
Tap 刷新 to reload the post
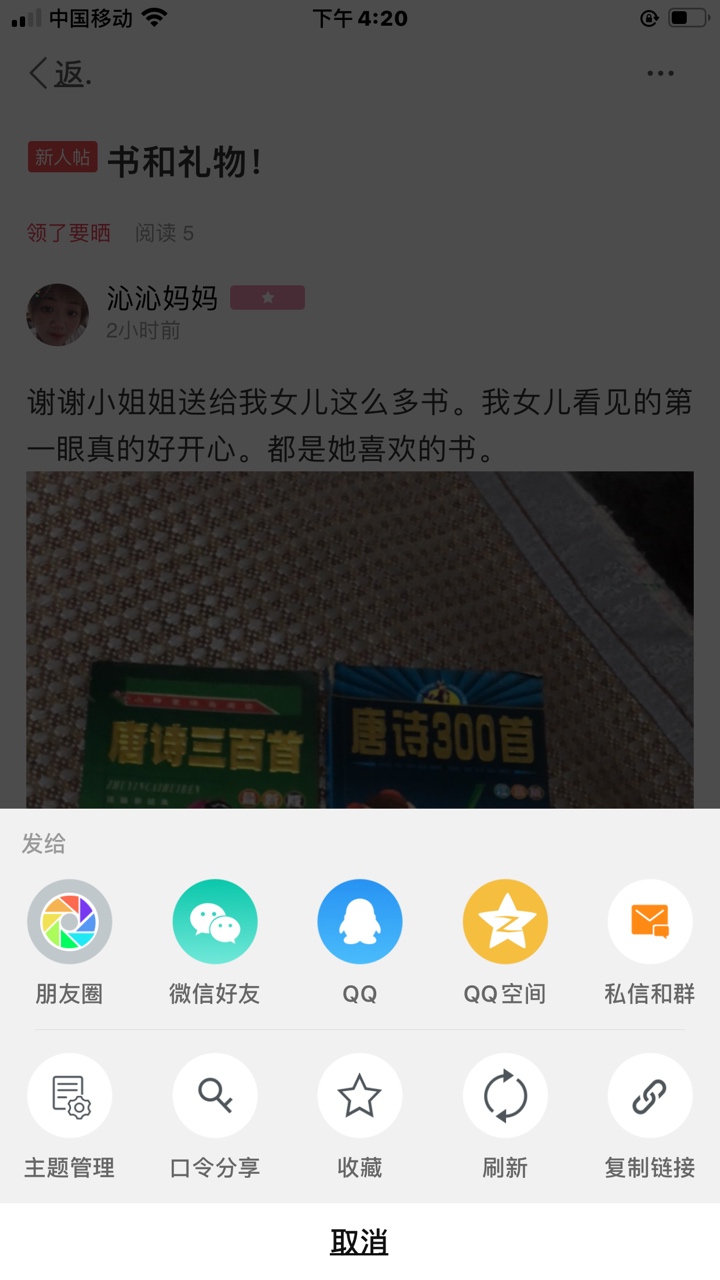point(505,1096)
